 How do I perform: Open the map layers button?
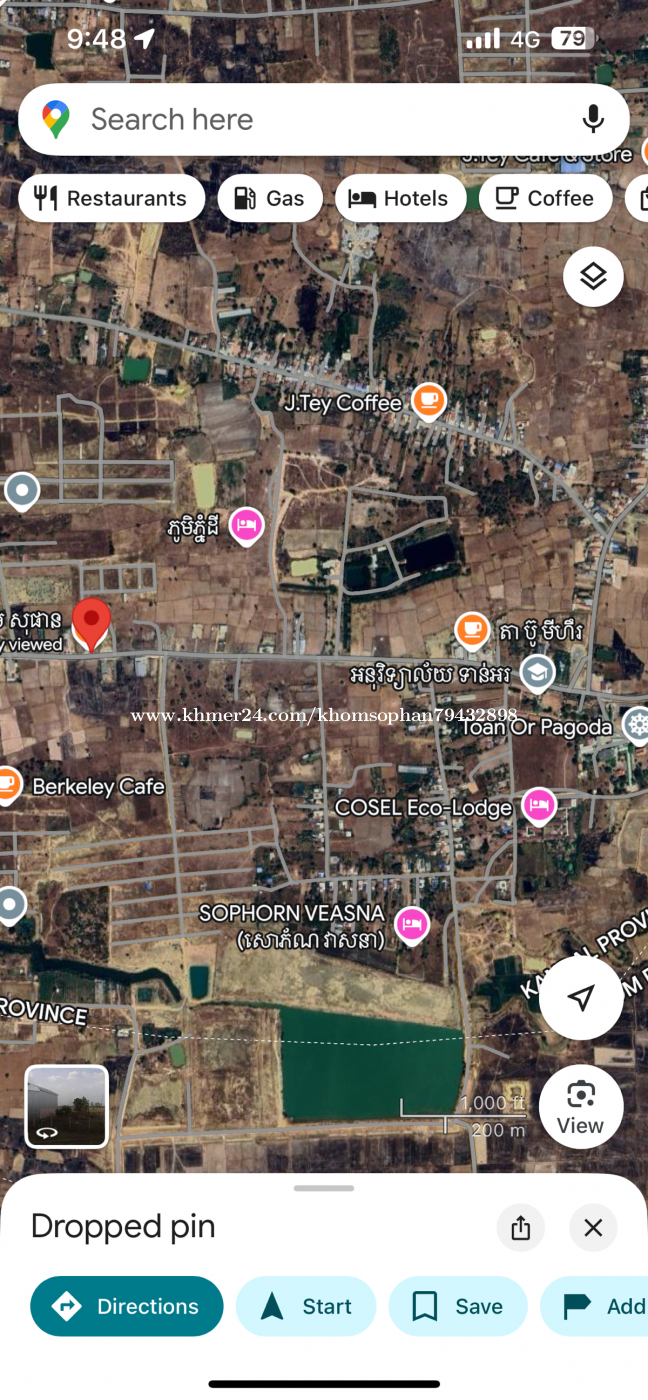(x=593, y=276)
